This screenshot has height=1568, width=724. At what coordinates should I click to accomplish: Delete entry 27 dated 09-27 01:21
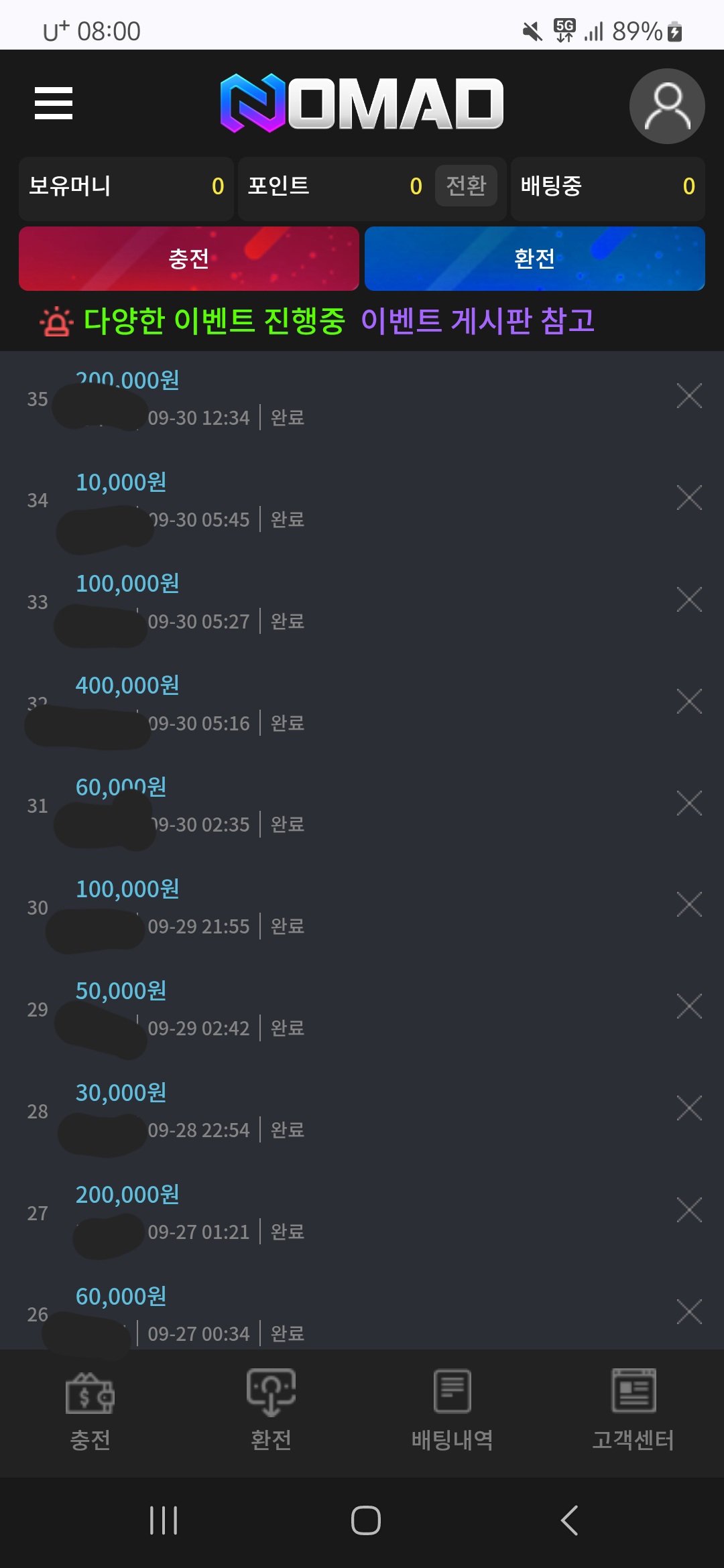[x=689, y=1210]
